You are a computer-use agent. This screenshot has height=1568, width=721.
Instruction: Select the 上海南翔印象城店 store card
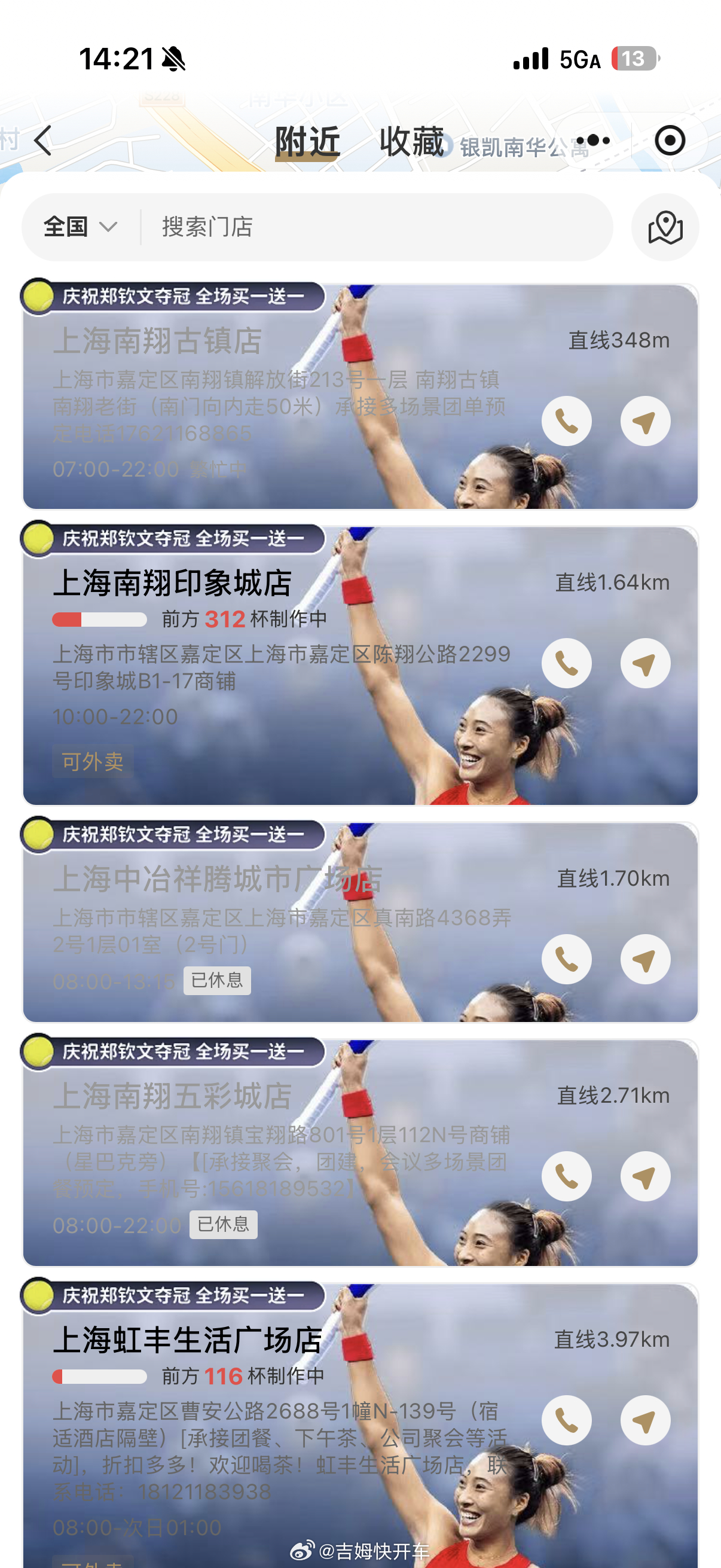(x=360, y=665)
